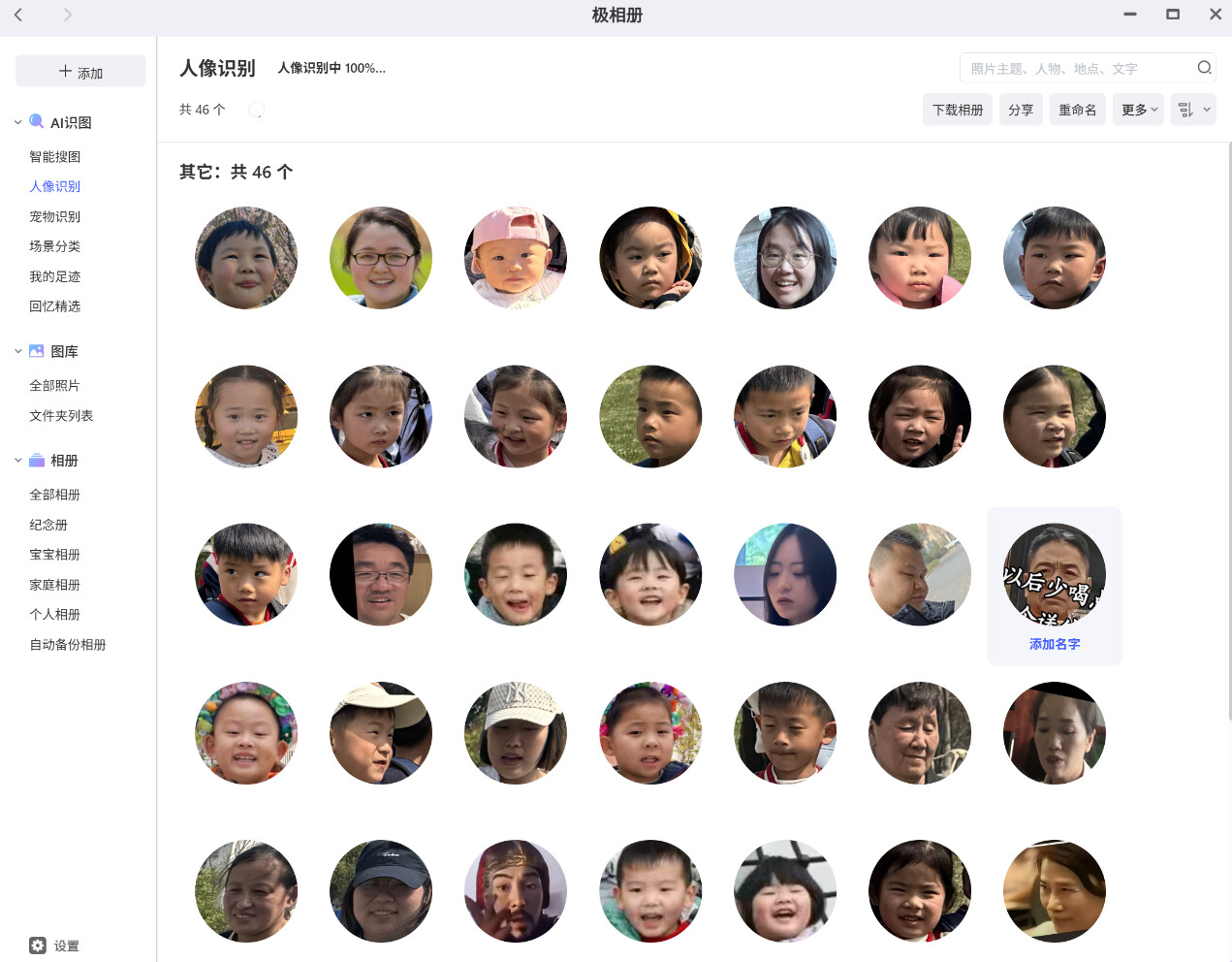Screen dimensions: 1232x962
Task: Open the sort order dropdown icon
Action: coord(1193,110)
